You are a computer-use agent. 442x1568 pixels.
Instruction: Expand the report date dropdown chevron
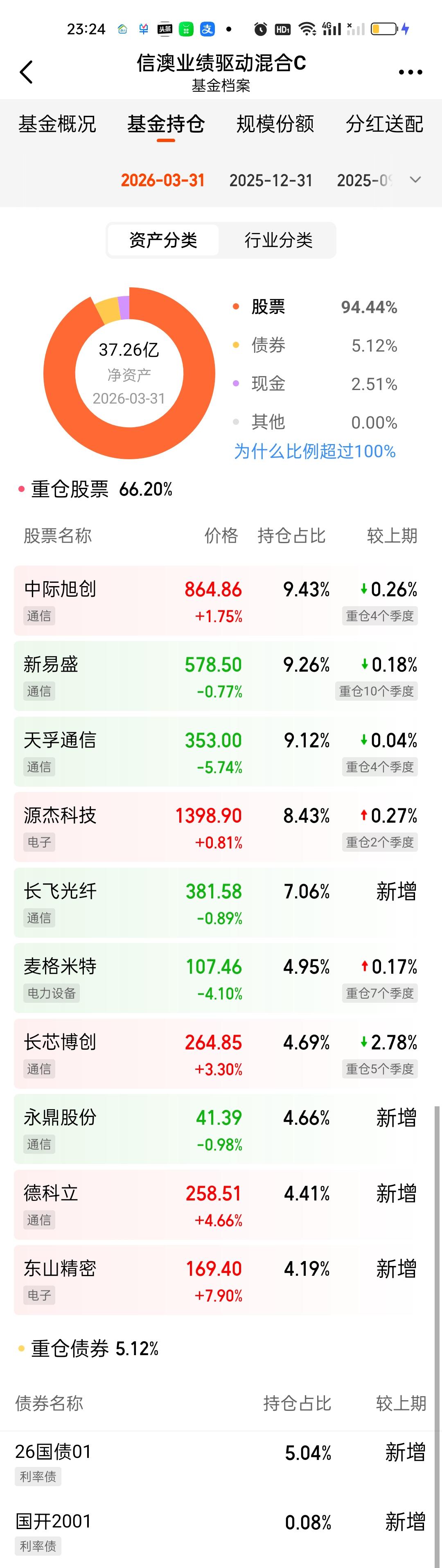[x=415, y=180]
